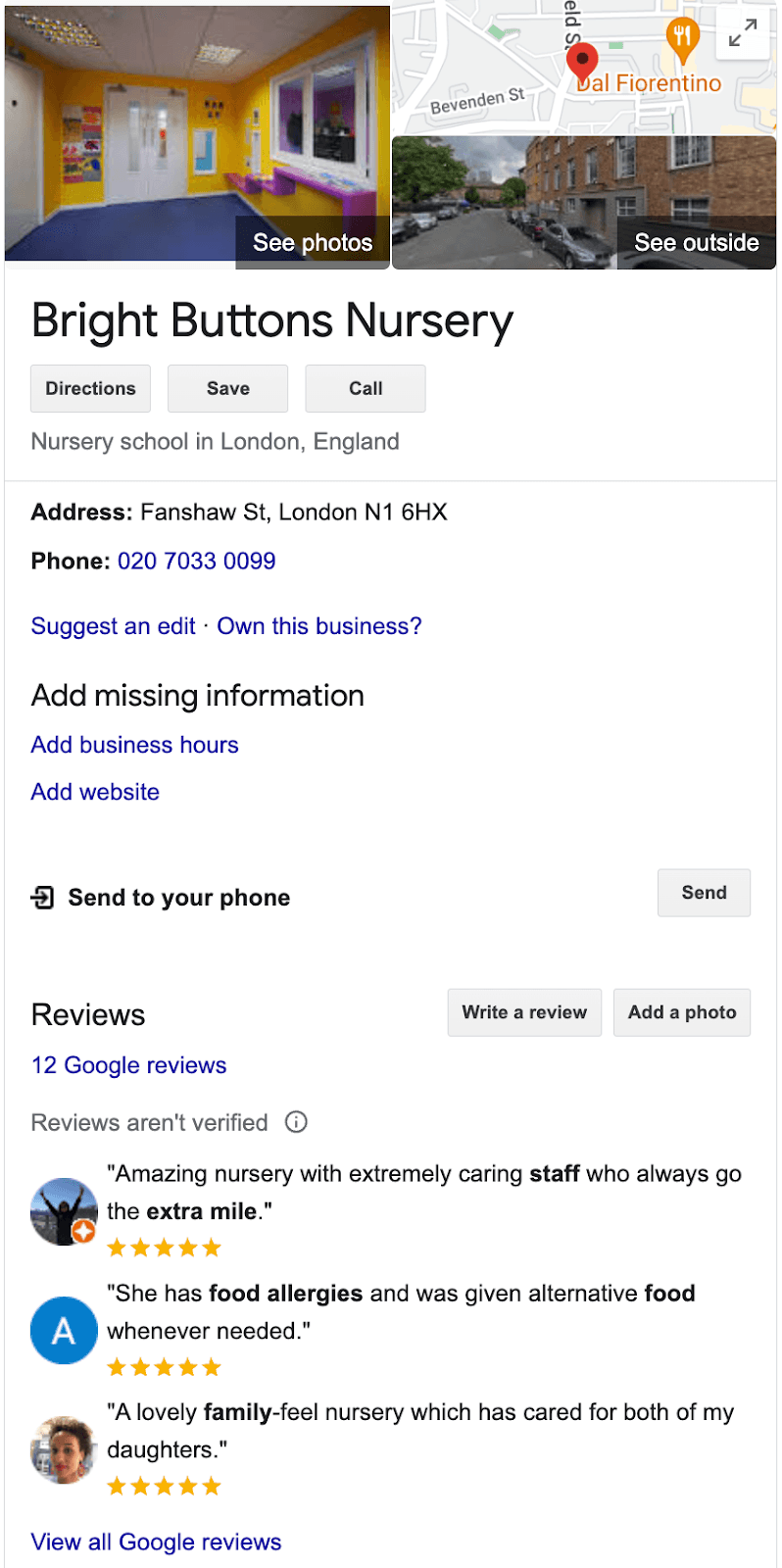Open the reviews verification info icon
The width and height of the screenshot is (782, 1568).
(295, 1121)
